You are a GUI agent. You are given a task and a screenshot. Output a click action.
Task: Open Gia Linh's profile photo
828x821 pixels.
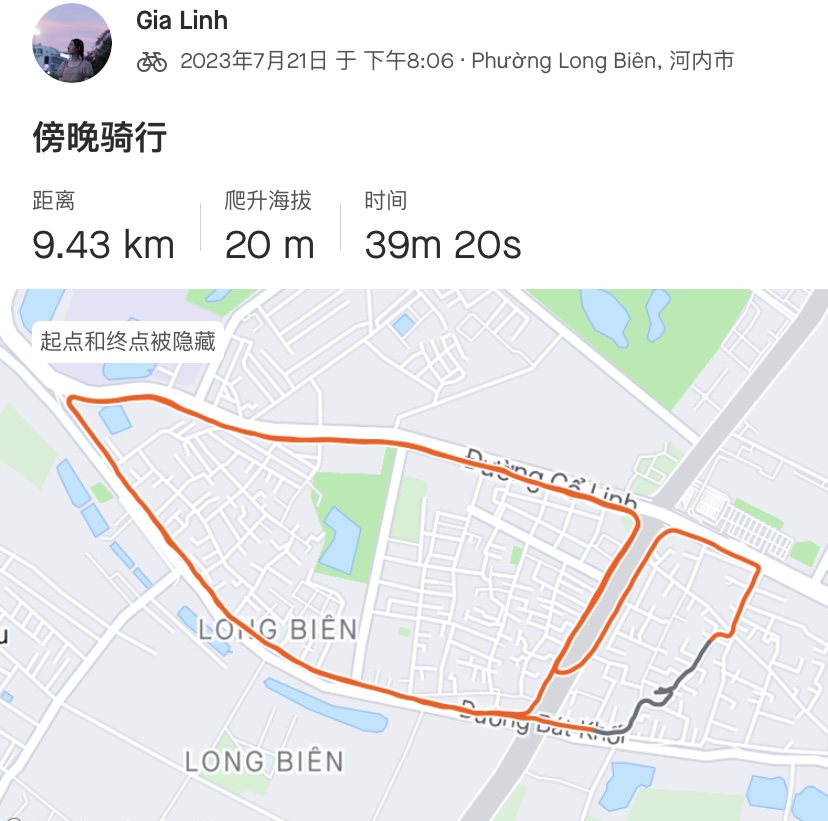[72, 43]
